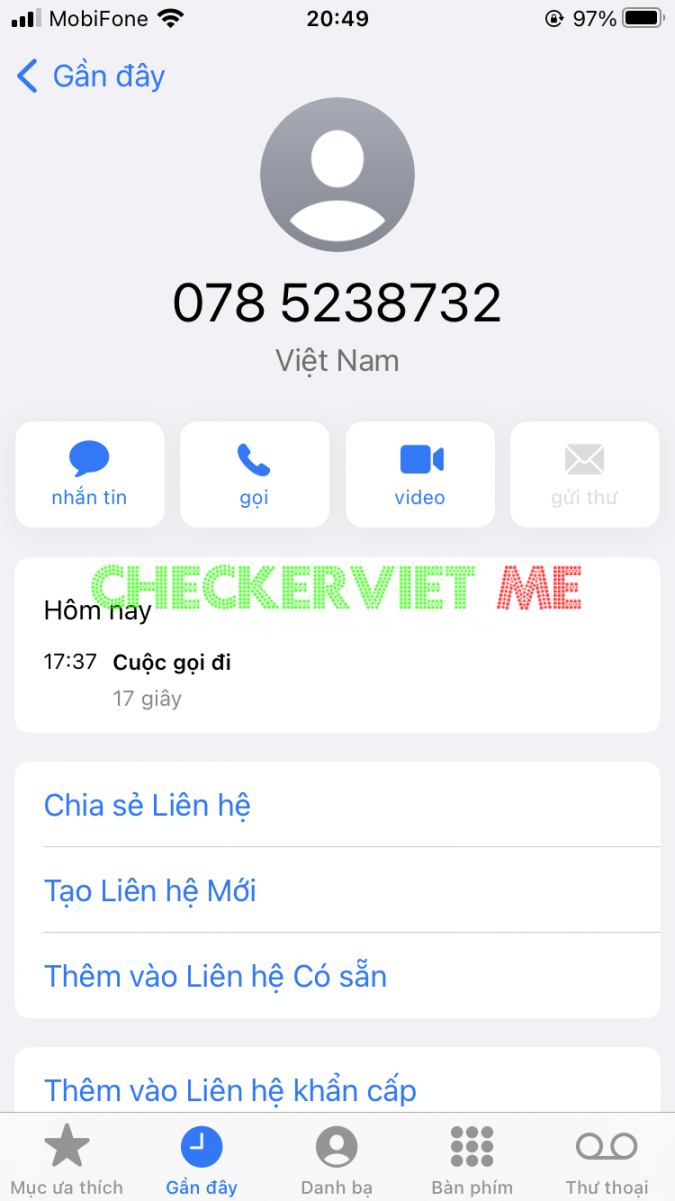Switch to Bàn phím tab
The width and height of the screenshot is (675, 1201).
tap(472, 1159)
